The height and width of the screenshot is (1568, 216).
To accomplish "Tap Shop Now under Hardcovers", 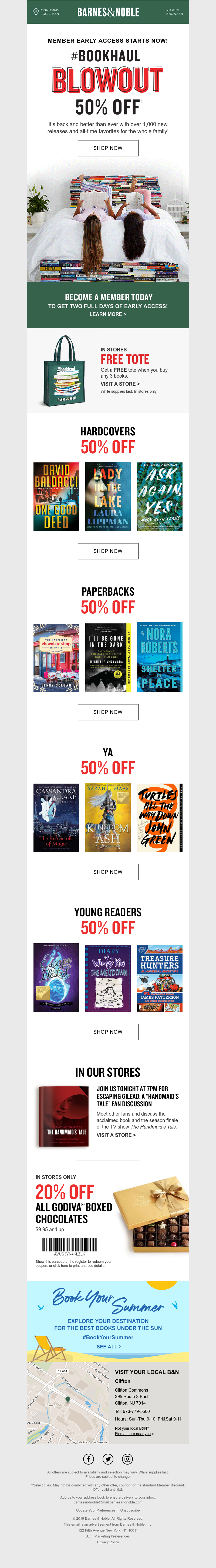I will click(x=108, y=551).
